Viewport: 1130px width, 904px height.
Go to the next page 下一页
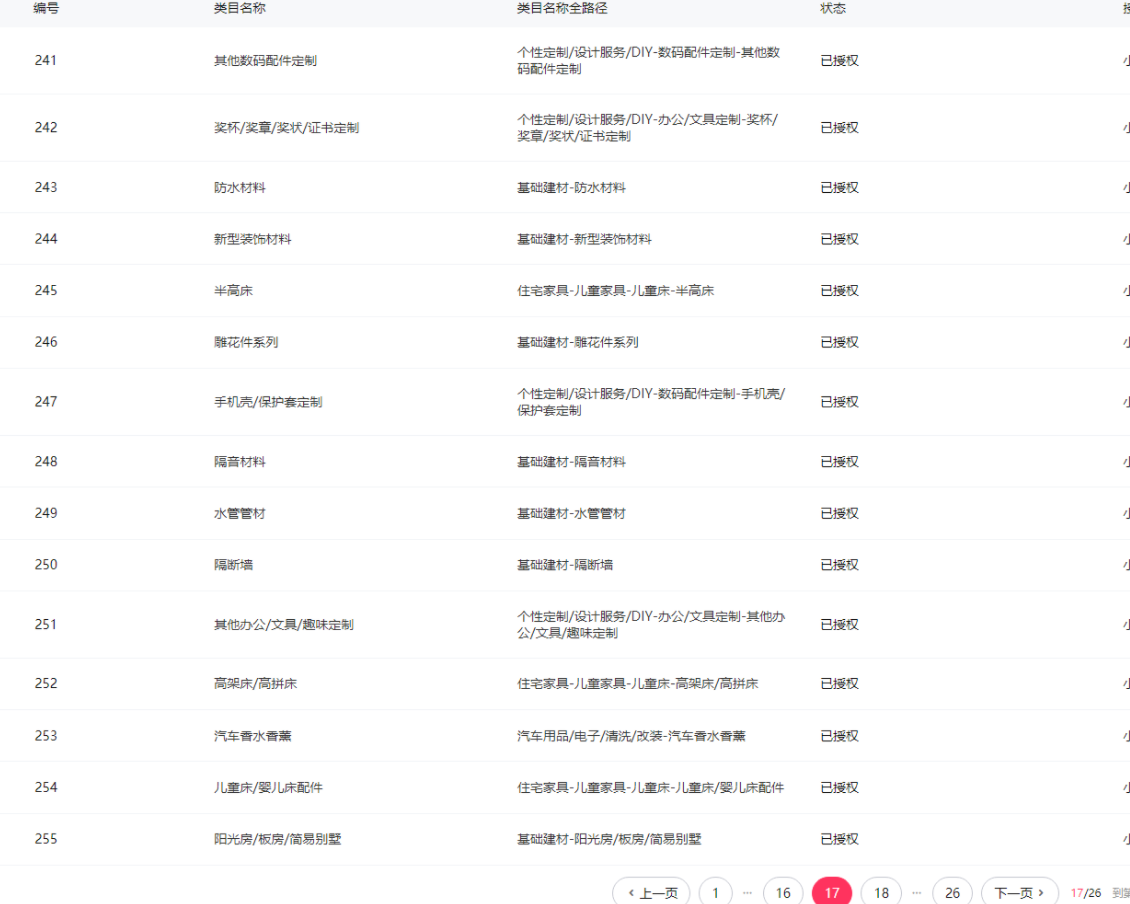coord(1019,892)
